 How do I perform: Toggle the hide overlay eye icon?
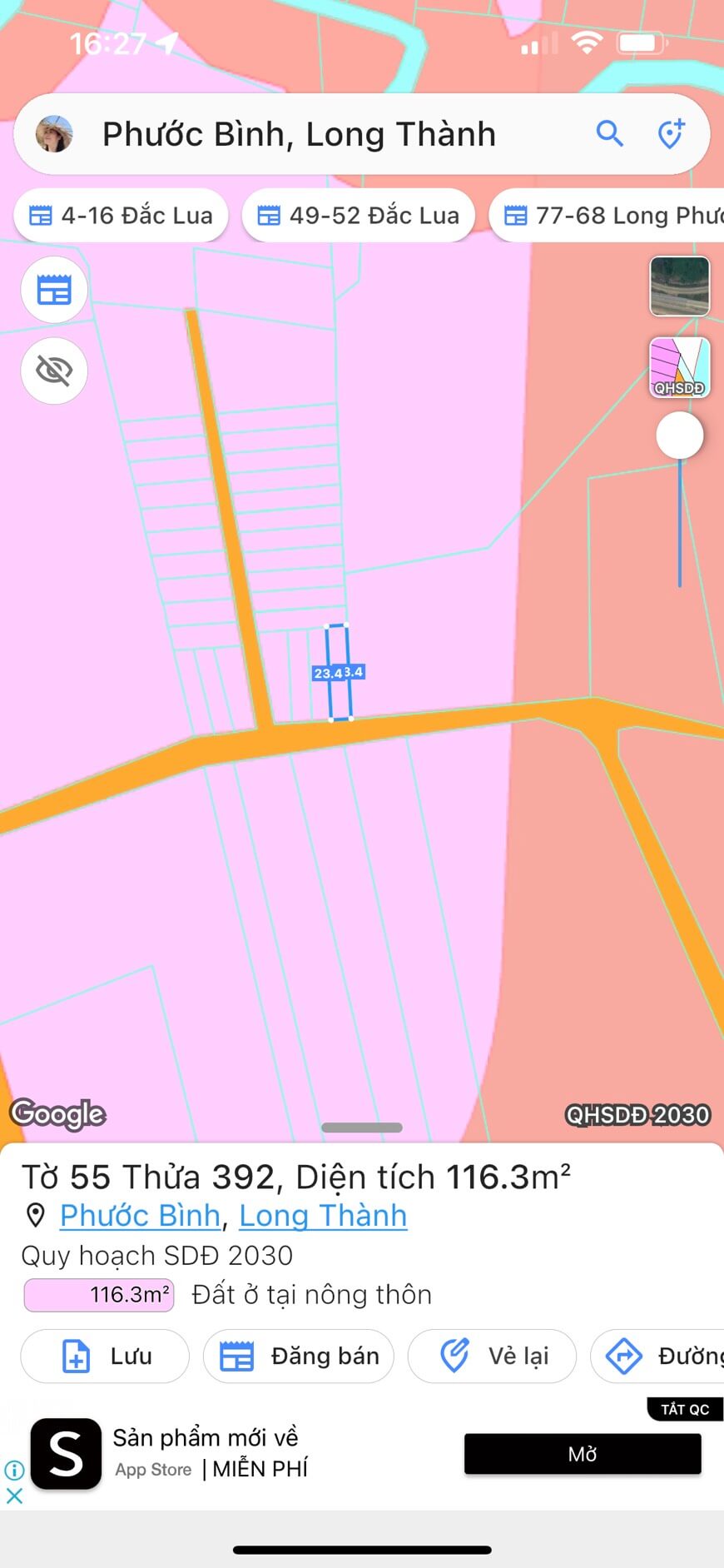[x=54, y=371]
